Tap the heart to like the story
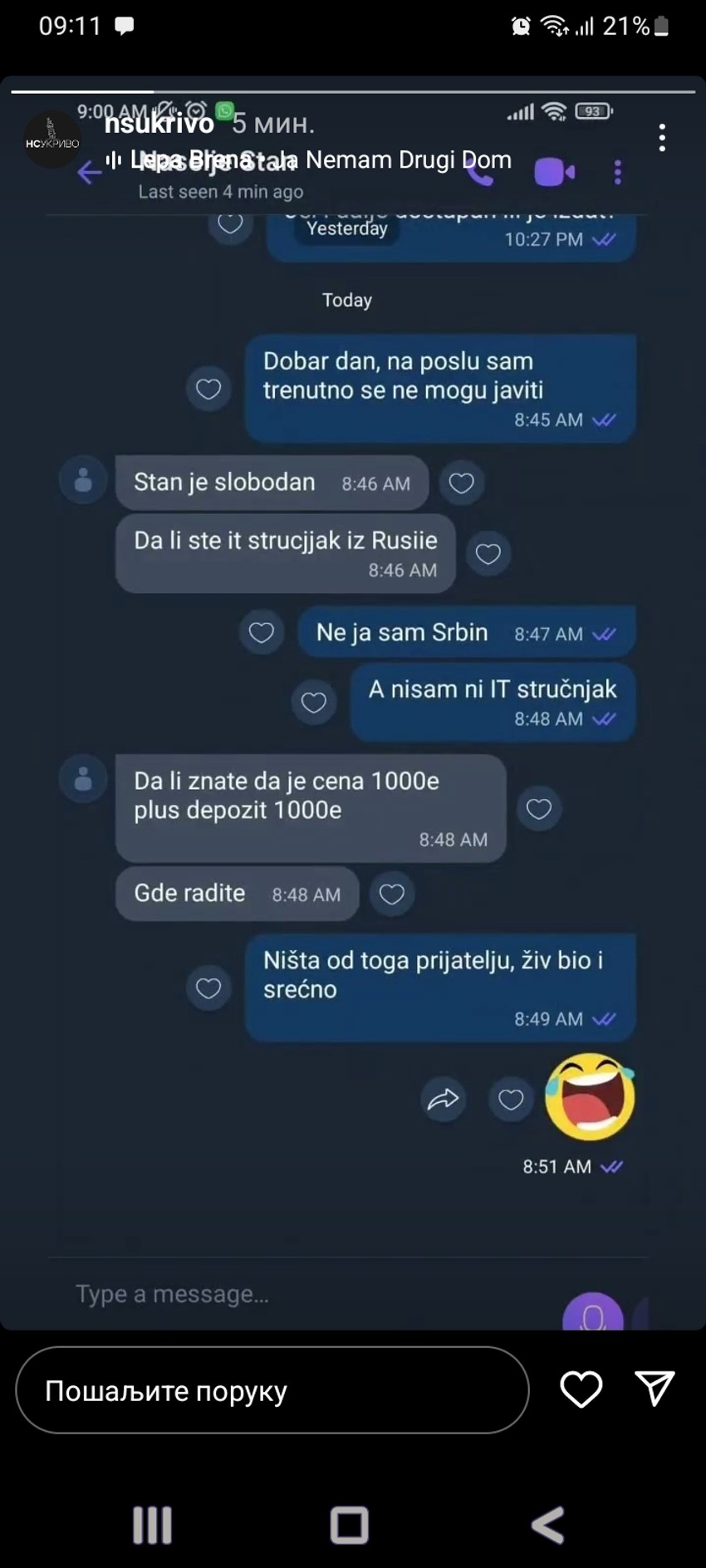The height and width of the screenshot is (1568, 706). 581,1389
